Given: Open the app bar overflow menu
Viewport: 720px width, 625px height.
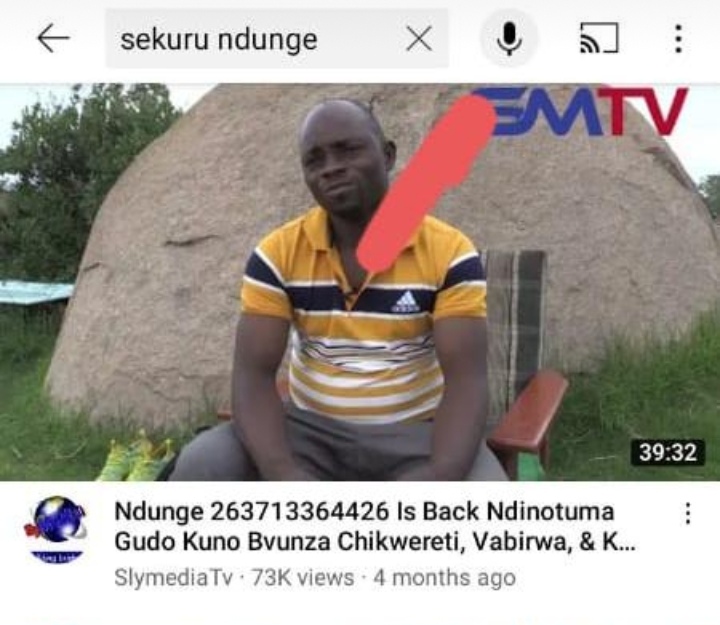Looking at the screenshot, I should click(678, 39).
